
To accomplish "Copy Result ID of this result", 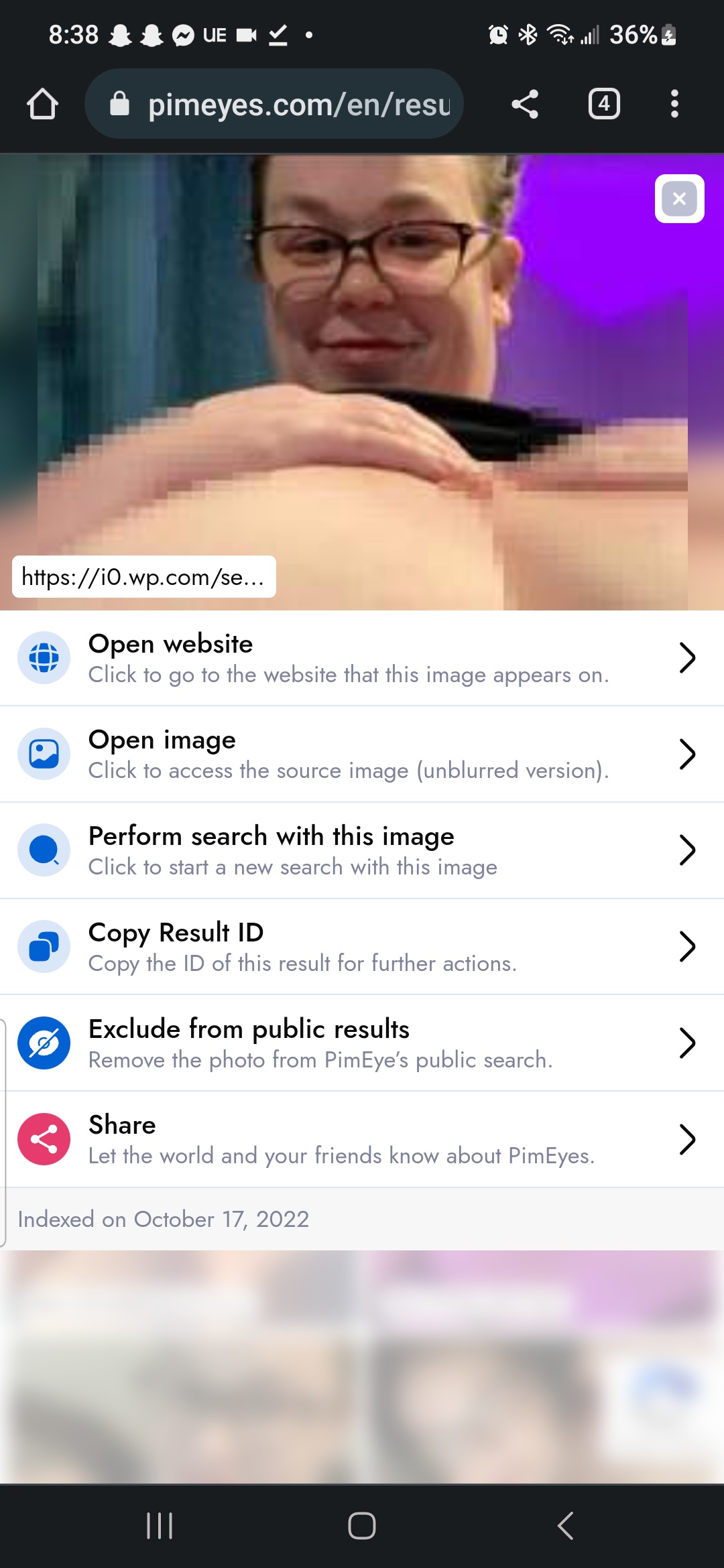I will coord(362,947).
